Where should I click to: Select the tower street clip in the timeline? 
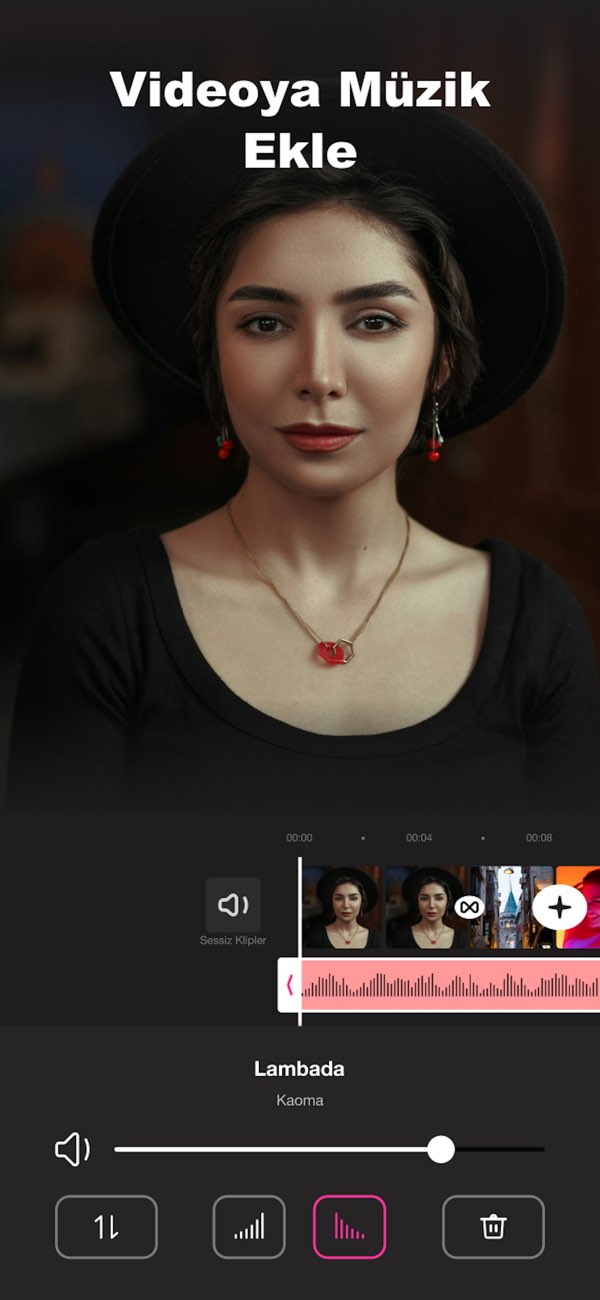[x=512, y=907]
